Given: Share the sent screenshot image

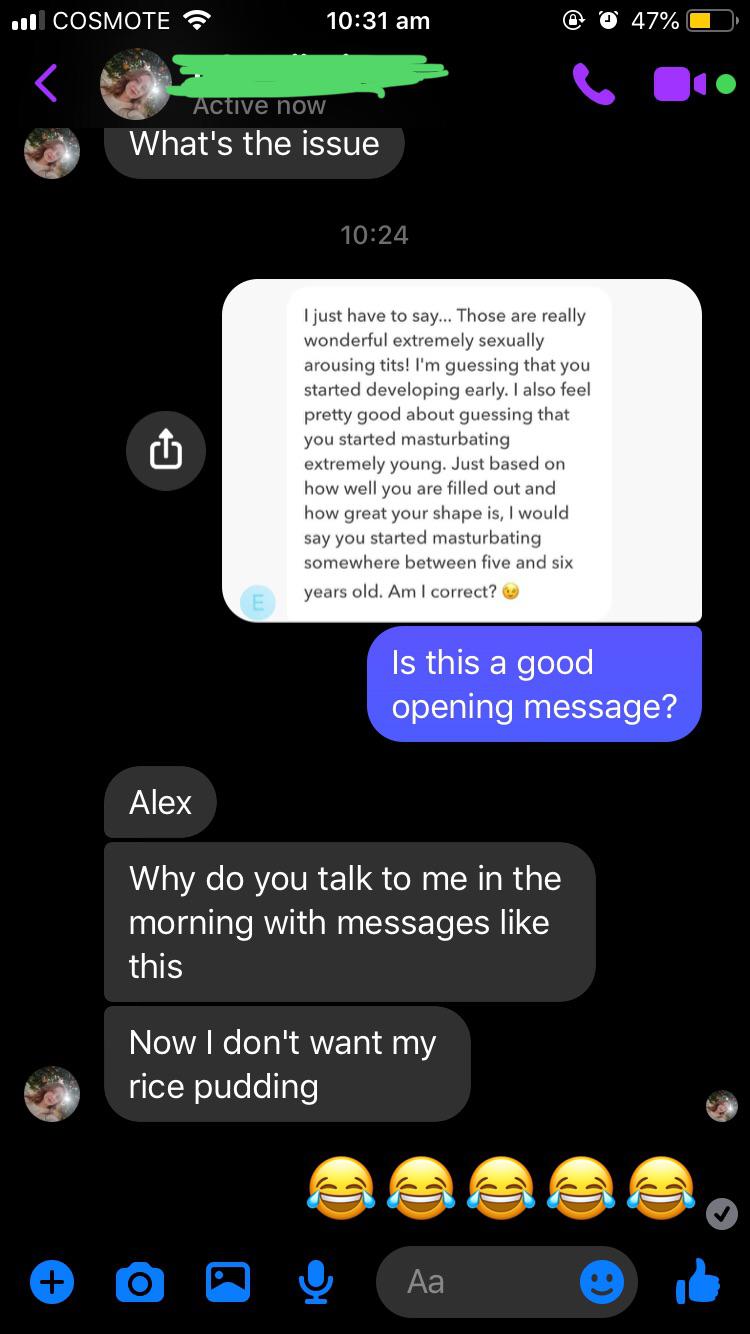Looking at the screenshot, I should pyautogui.click(x=166, y=452).
